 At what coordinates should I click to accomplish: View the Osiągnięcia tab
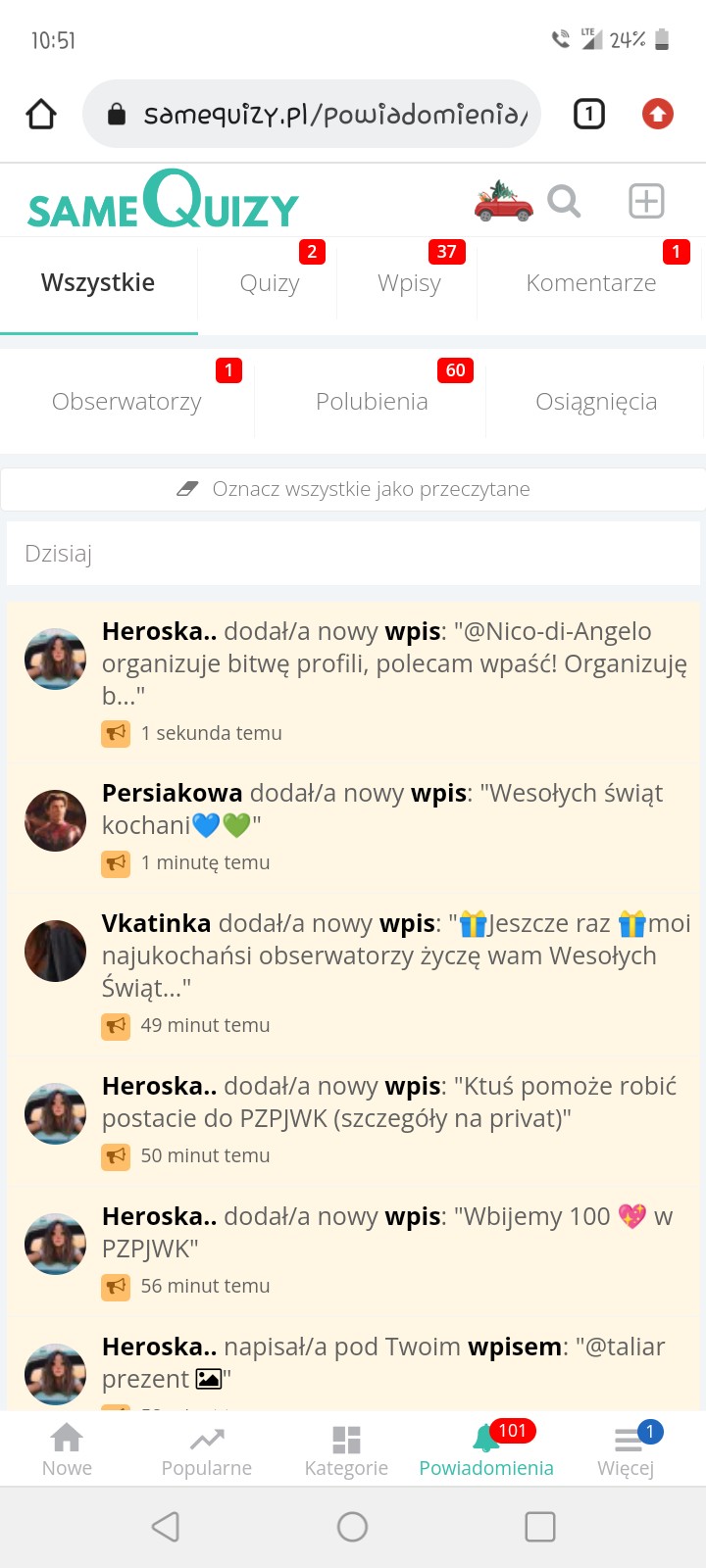(596, 402)
